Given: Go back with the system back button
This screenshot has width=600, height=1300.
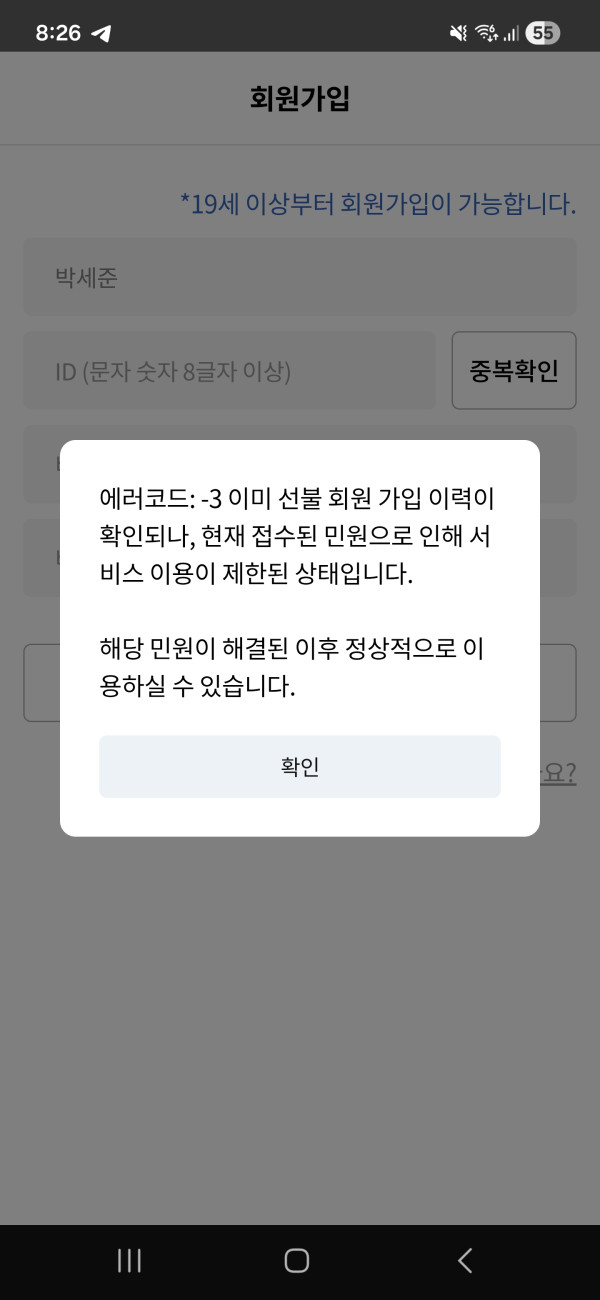Looking at the screenshot, I should 464,1260.
